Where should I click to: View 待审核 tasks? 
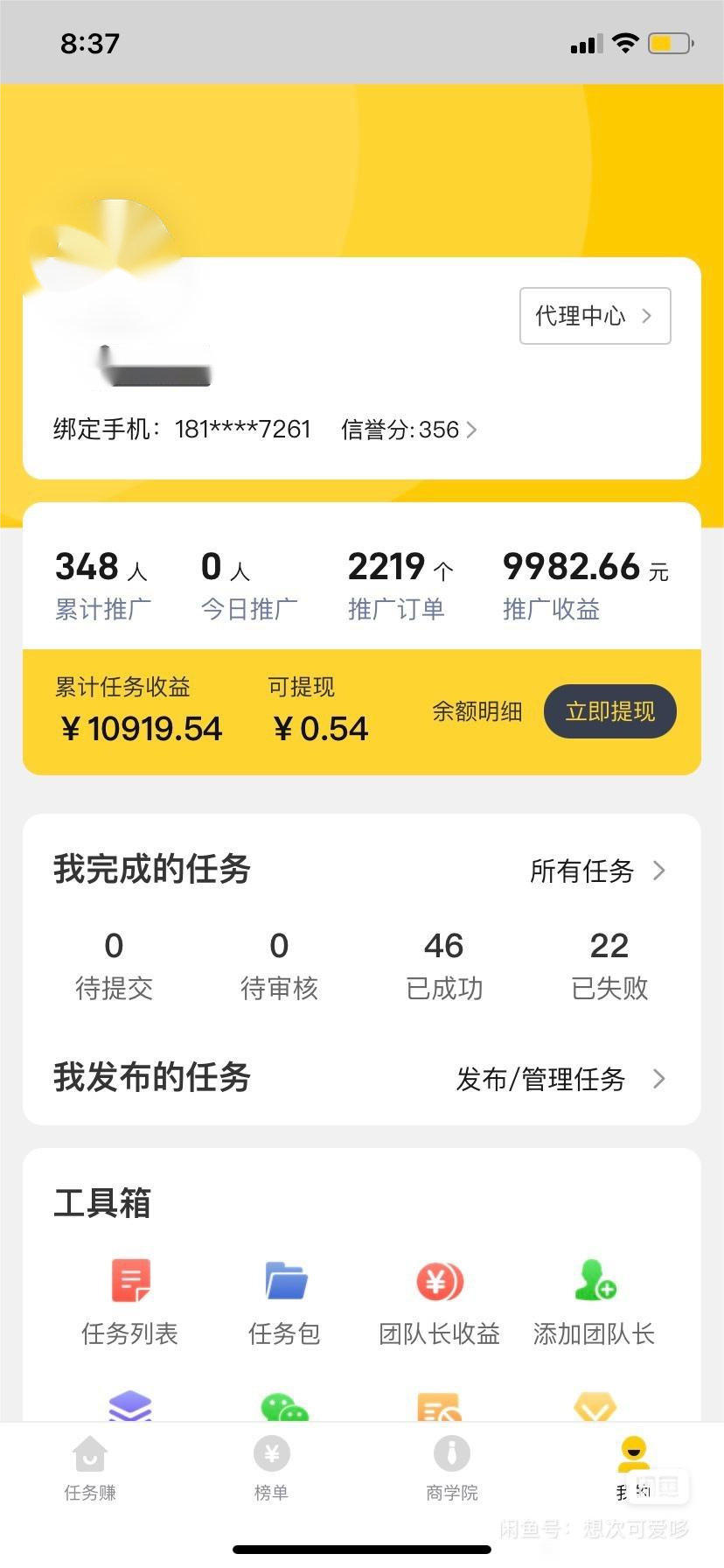point(279,966)
